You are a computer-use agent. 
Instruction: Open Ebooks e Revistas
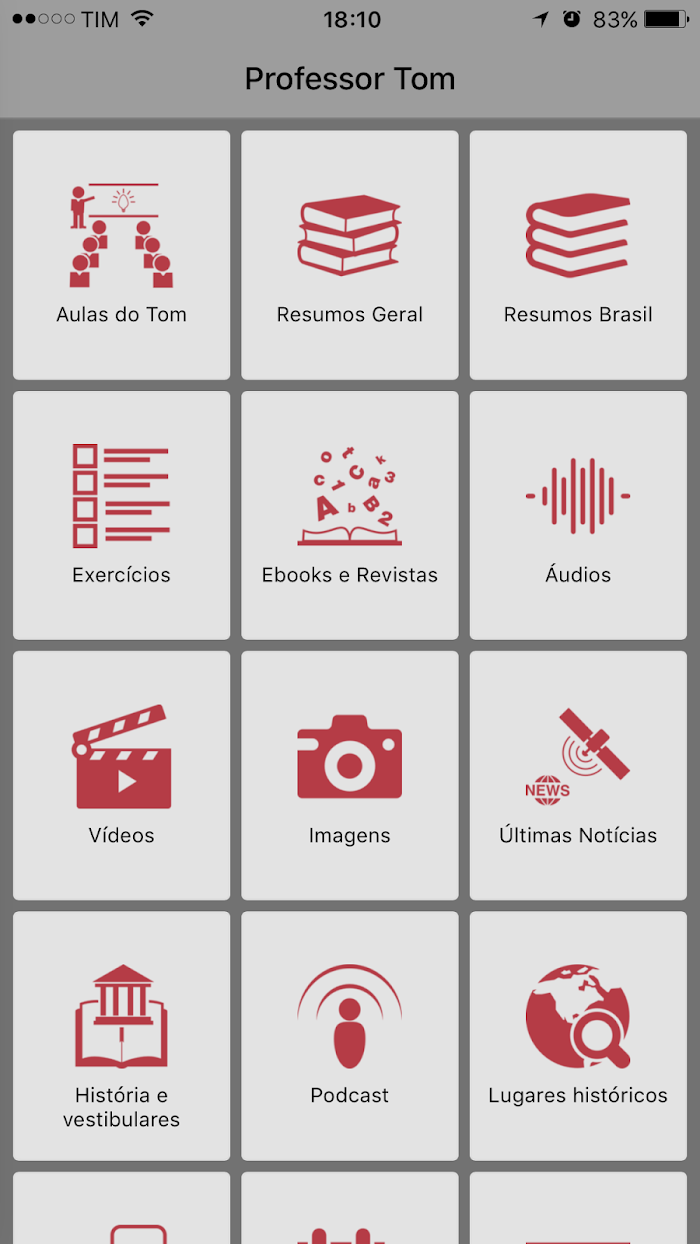click(350, 515)
